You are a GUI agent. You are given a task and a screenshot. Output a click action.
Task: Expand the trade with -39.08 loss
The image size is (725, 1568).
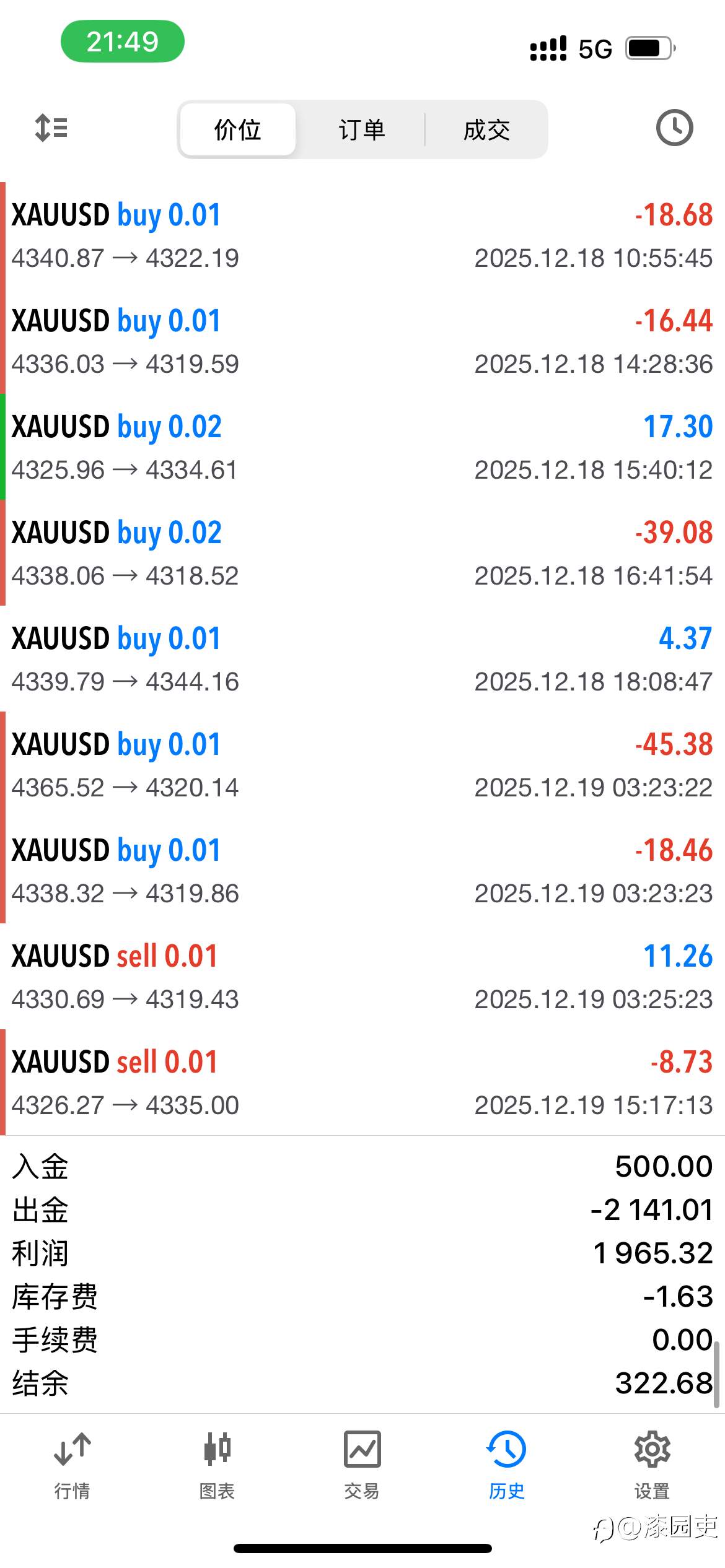tap(362, 553)
